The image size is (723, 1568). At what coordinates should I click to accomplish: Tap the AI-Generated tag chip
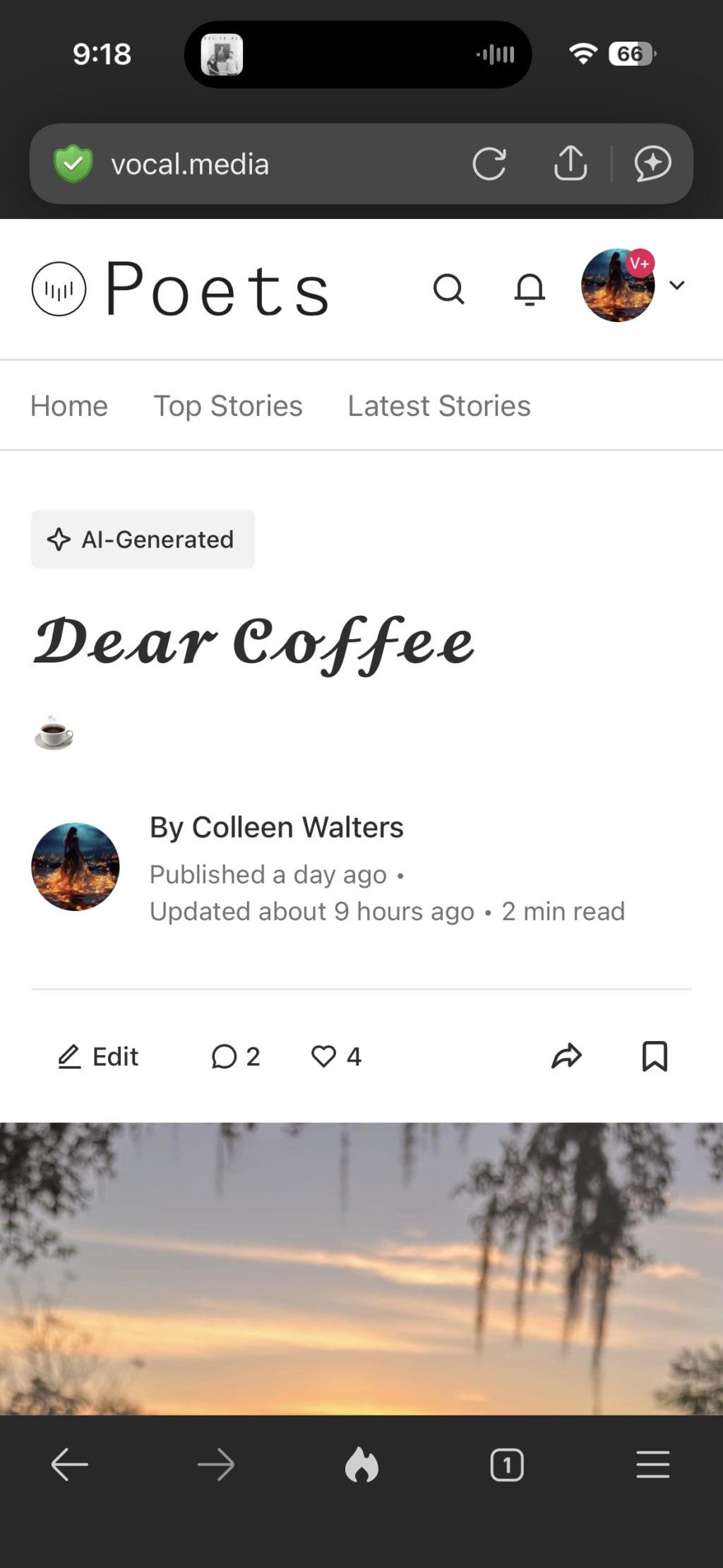pyautogui.click(x=143, y=539)
